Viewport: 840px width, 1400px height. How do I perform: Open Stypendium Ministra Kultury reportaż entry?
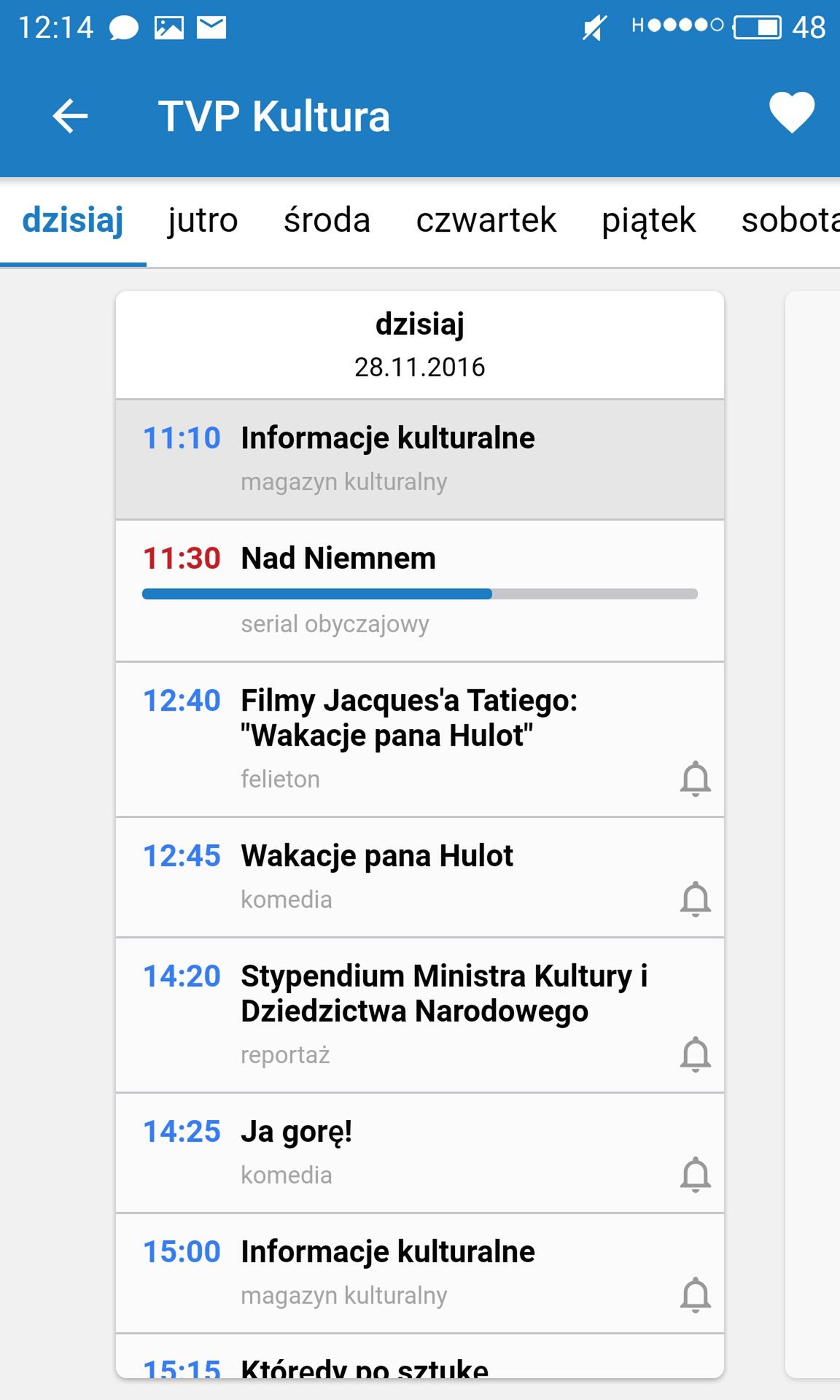[x=420, y=1015]
